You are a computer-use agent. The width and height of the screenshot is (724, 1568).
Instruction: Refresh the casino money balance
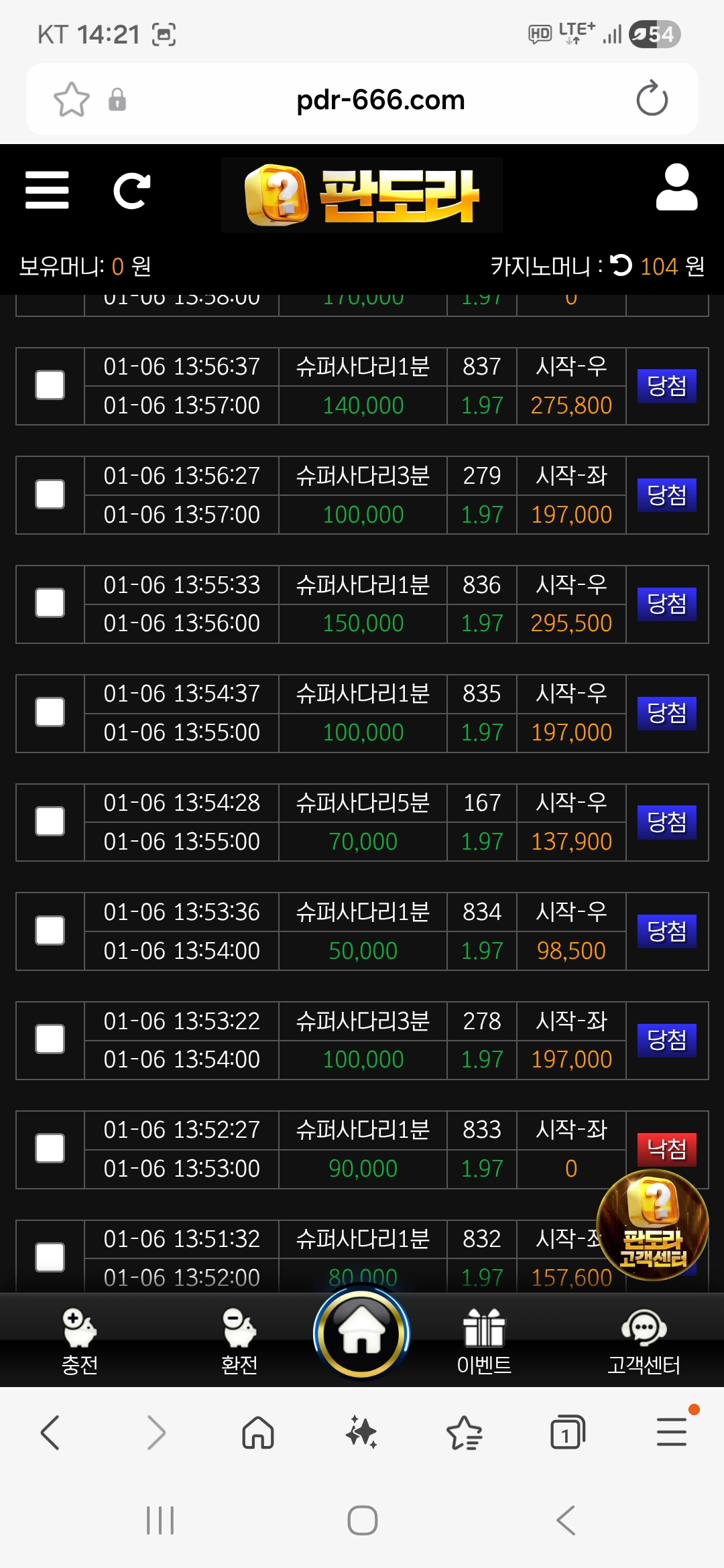click(x=621, y=265)
